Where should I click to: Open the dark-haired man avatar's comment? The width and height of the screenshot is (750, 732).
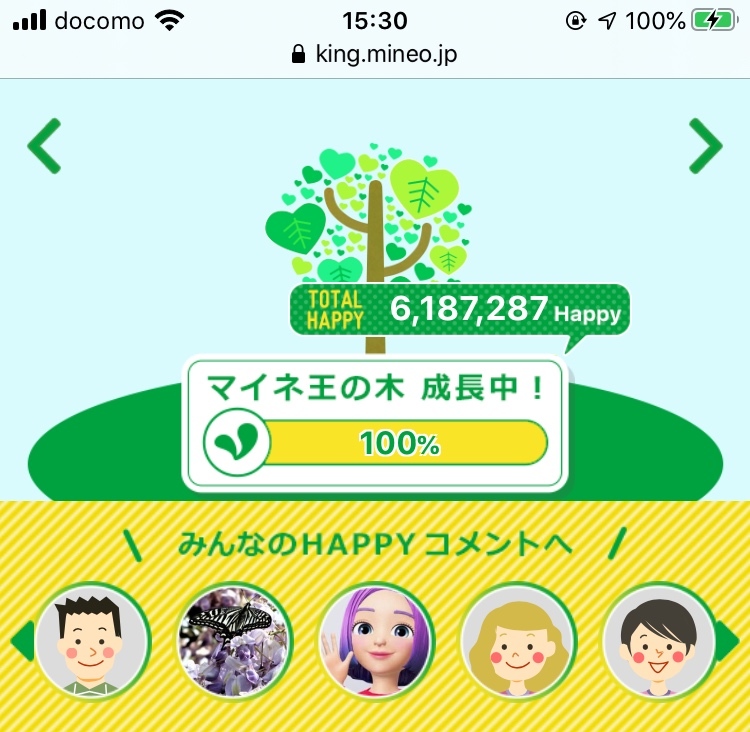(x=92, y=641)
